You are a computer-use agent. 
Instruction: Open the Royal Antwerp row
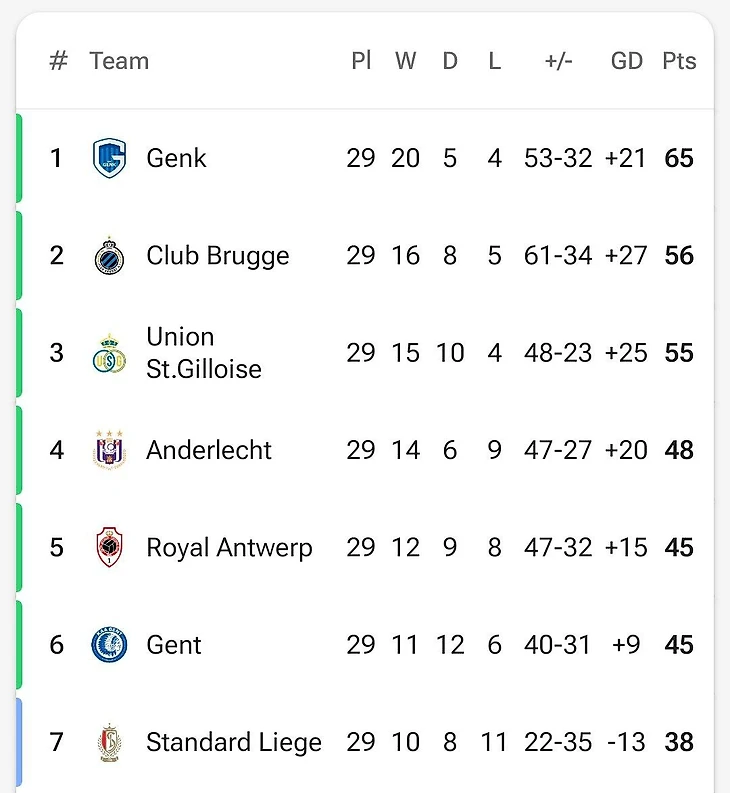228,548
